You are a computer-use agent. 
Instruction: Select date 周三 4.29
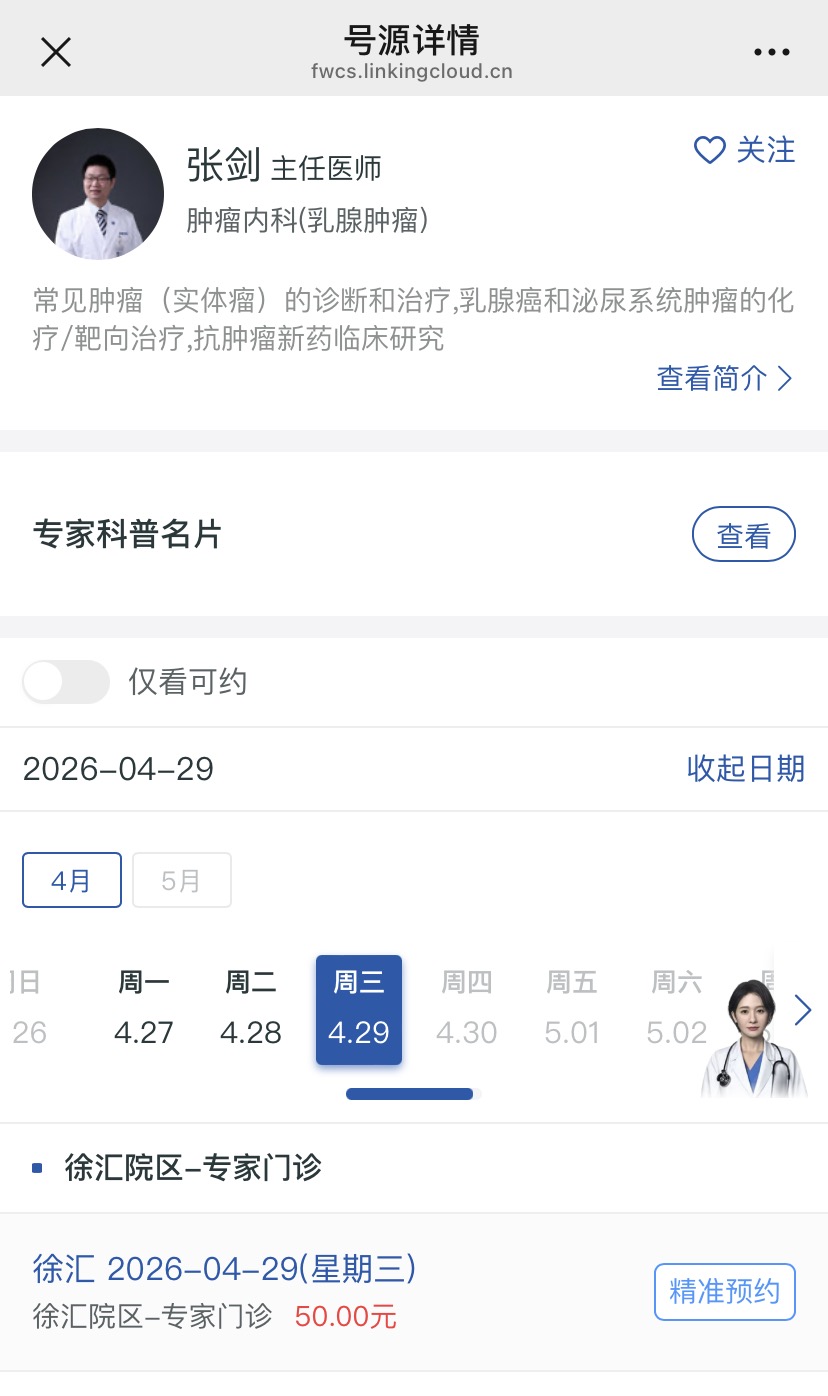coord(359,1009)
